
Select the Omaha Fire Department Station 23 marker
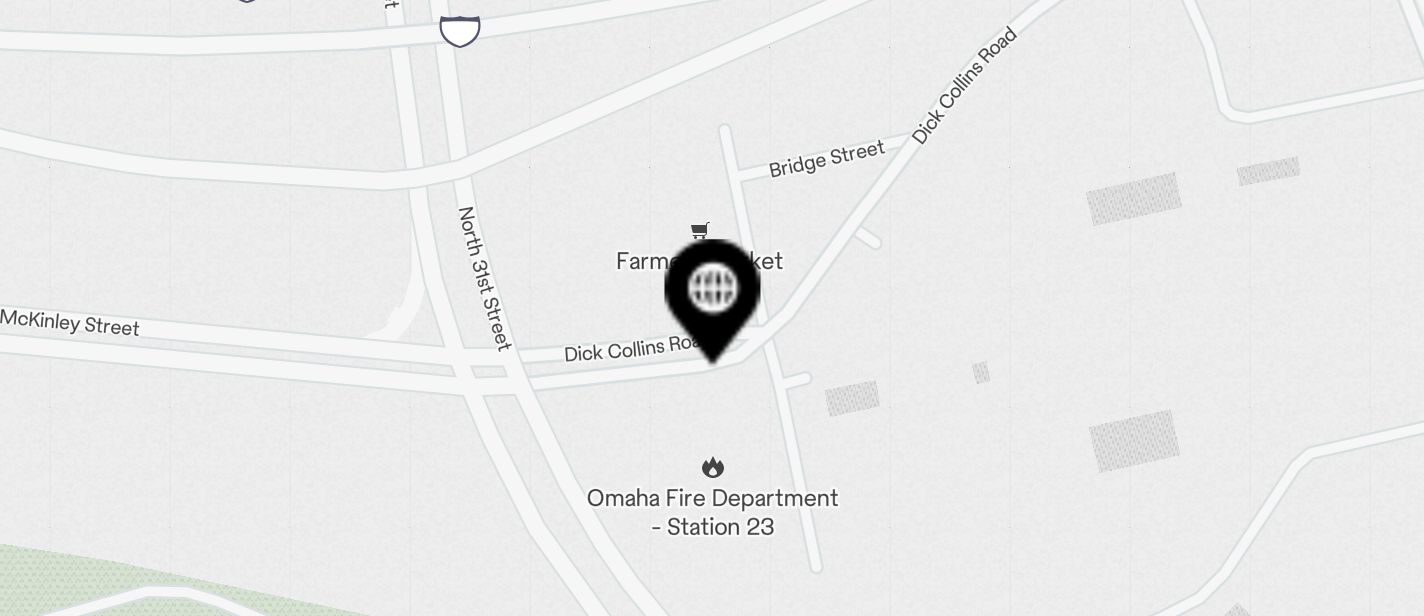click(712, 468)
